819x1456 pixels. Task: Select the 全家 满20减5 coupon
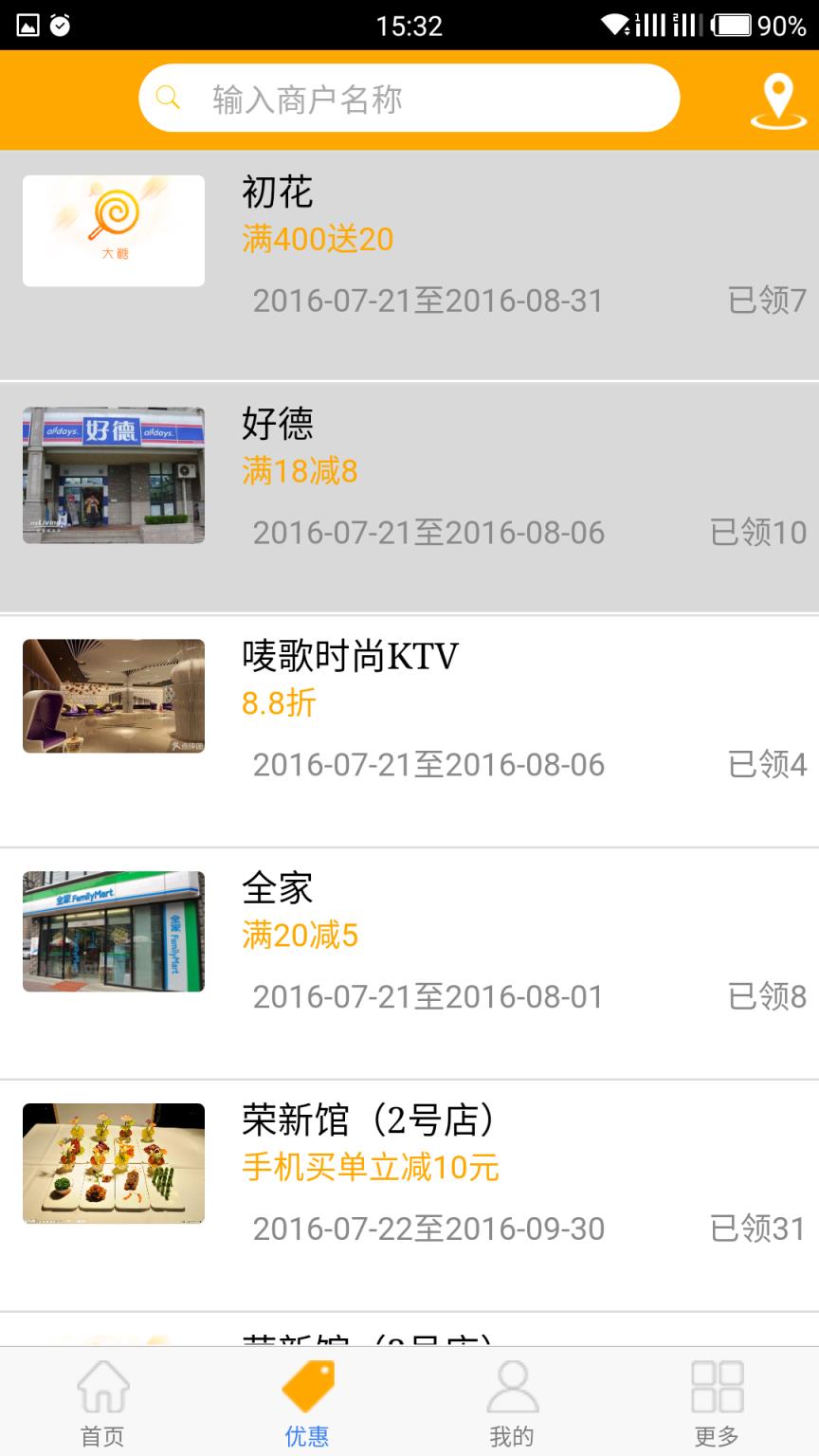[409, 962]
